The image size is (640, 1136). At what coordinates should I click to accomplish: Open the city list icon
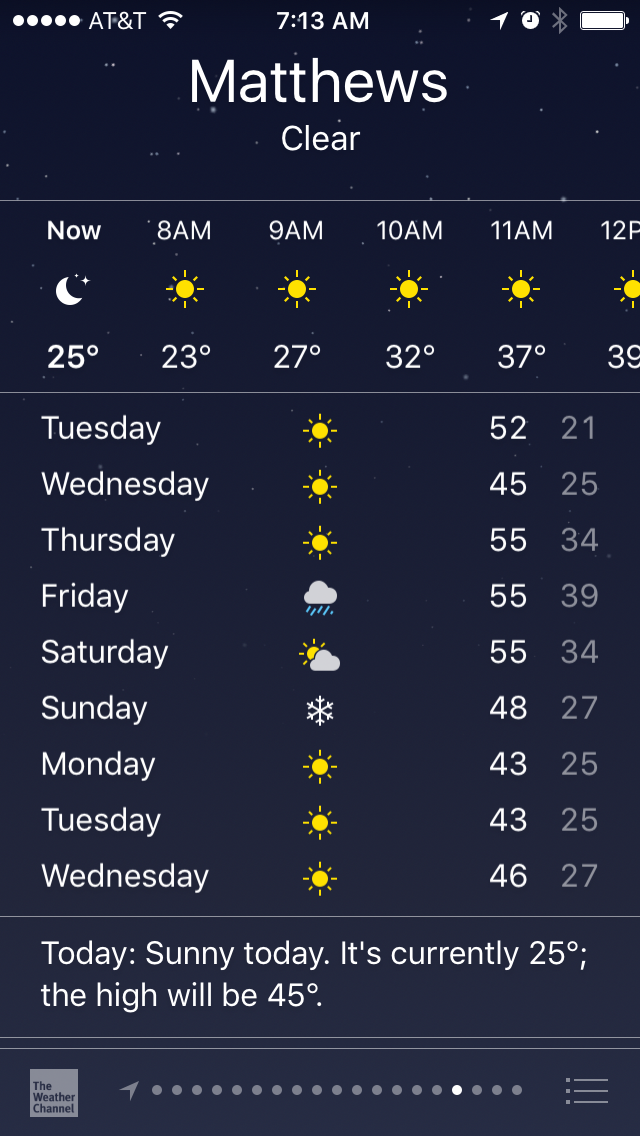click(x=586, y=1090)
